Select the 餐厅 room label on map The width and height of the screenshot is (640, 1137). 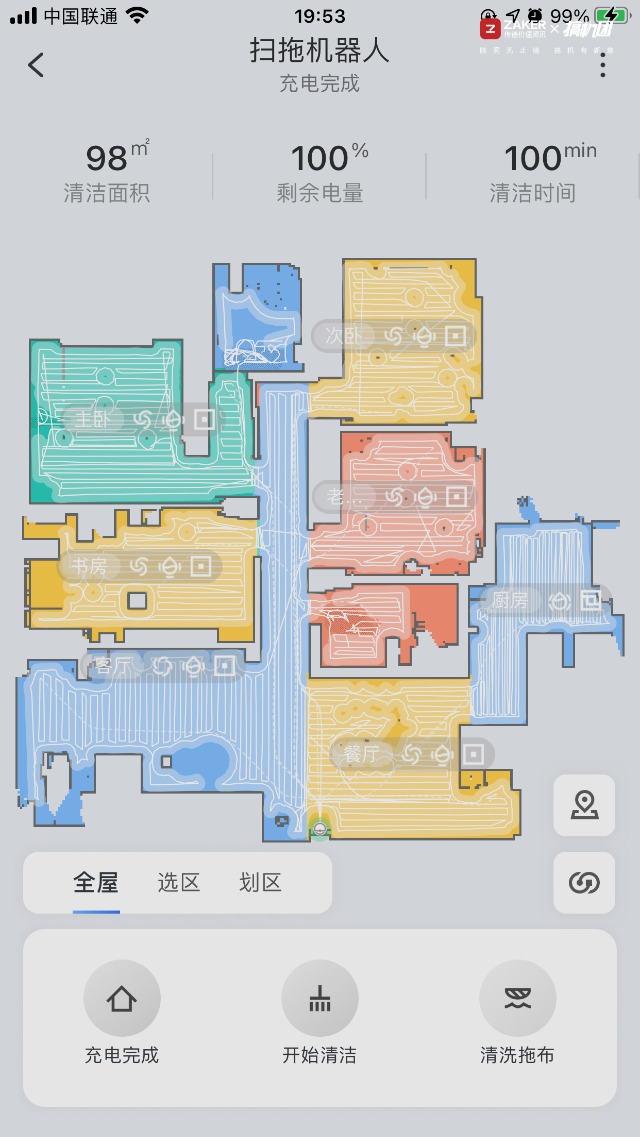tap(362, 754)
